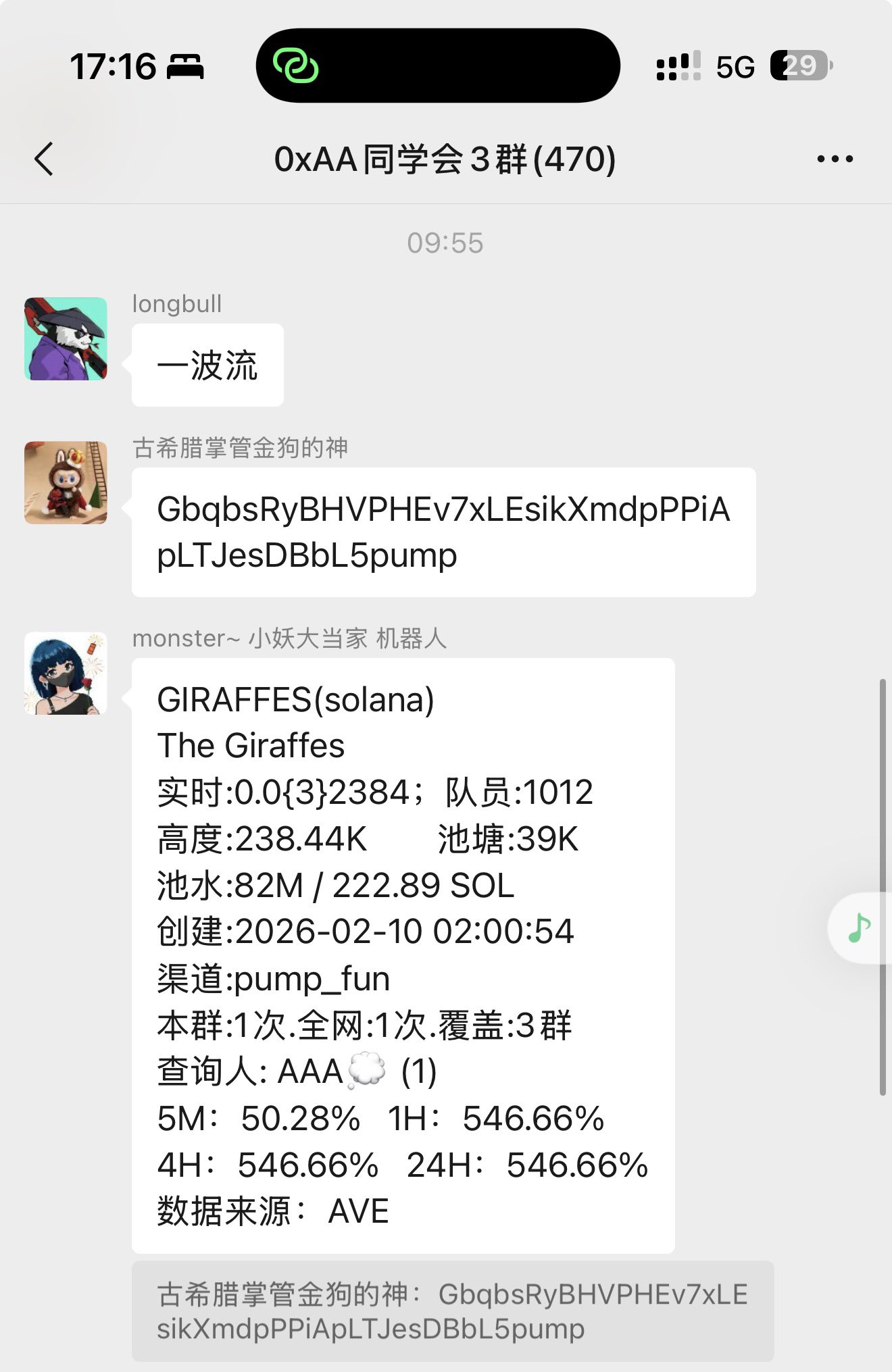Open the group chat options menu

(835, 159)
